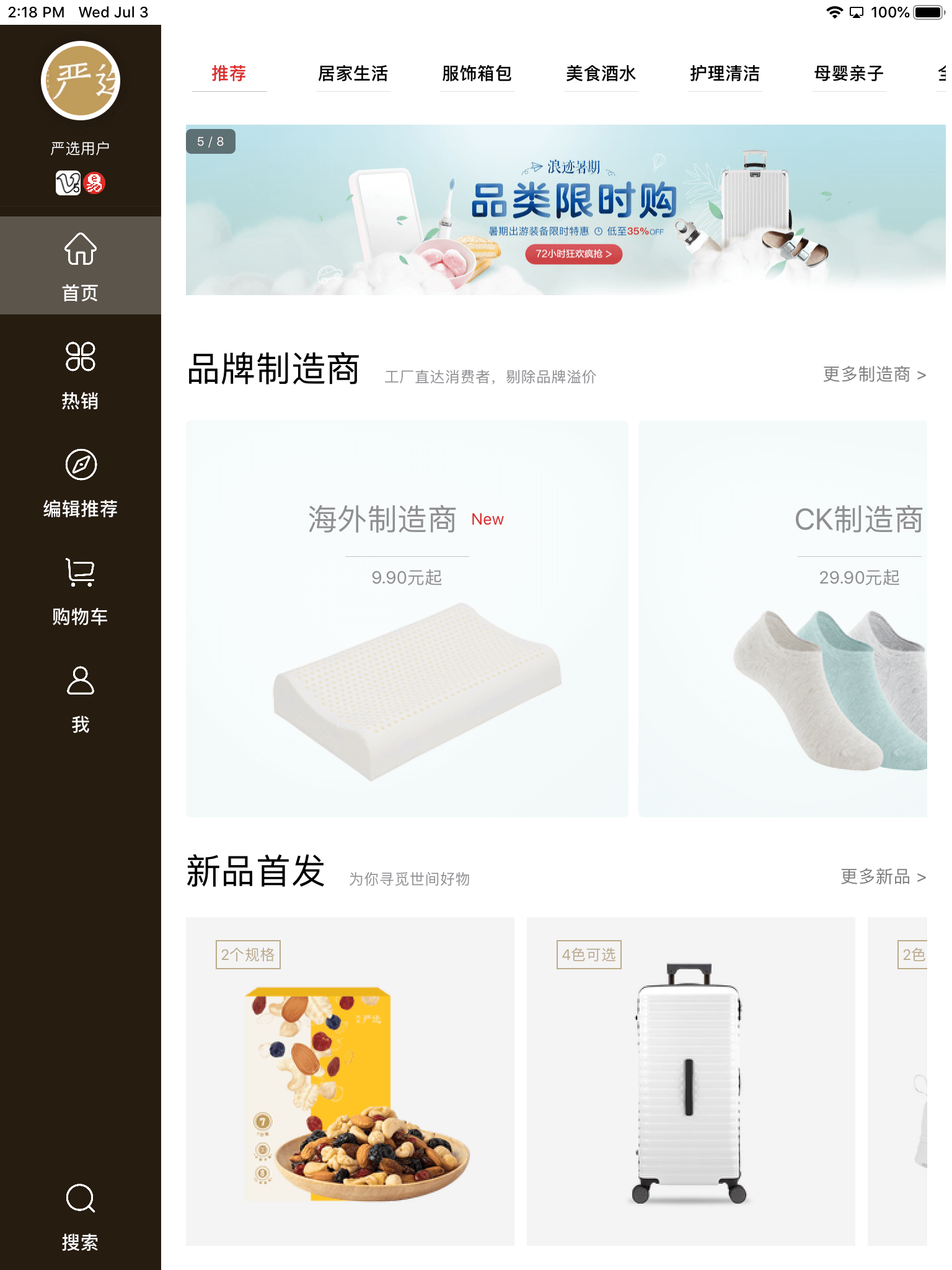This screenshot has width=952, height=1270.
Task: View 更多制造商 link
Action: [874, 375]
